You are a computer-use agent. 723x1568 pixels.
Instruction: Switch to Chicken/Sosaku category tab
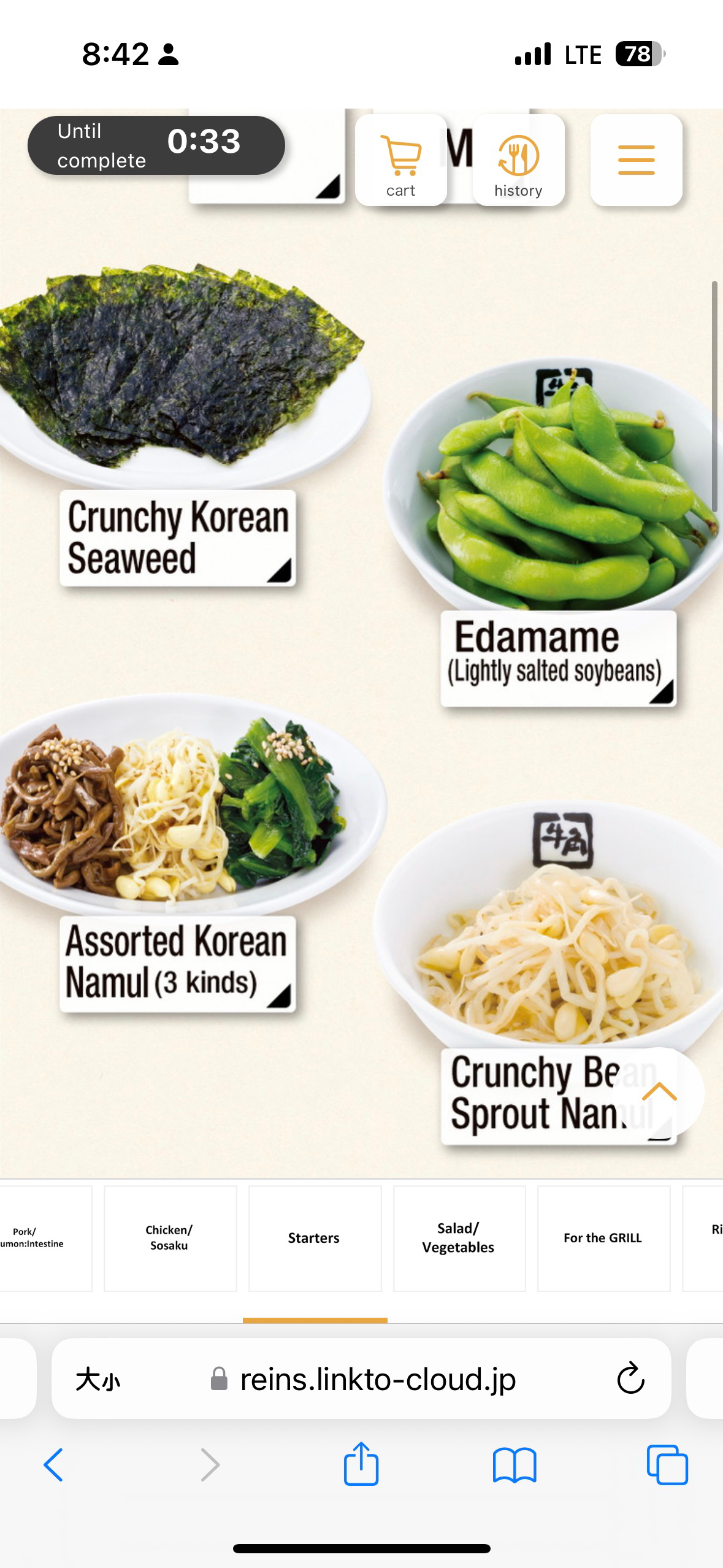point(170,1238)
